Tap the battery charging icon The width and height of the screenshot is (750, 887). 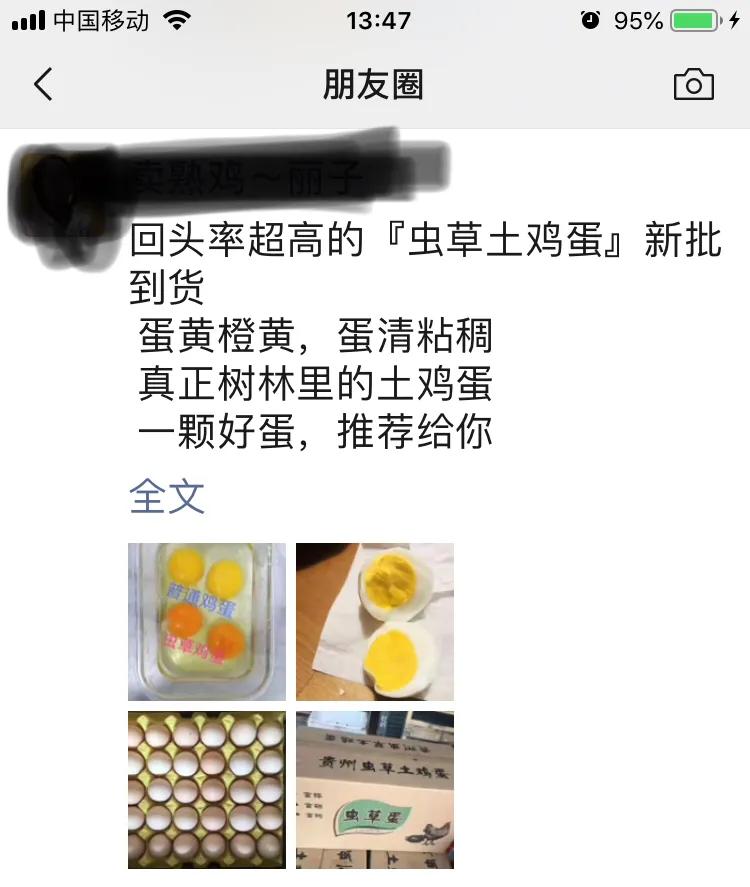point(690,17)
